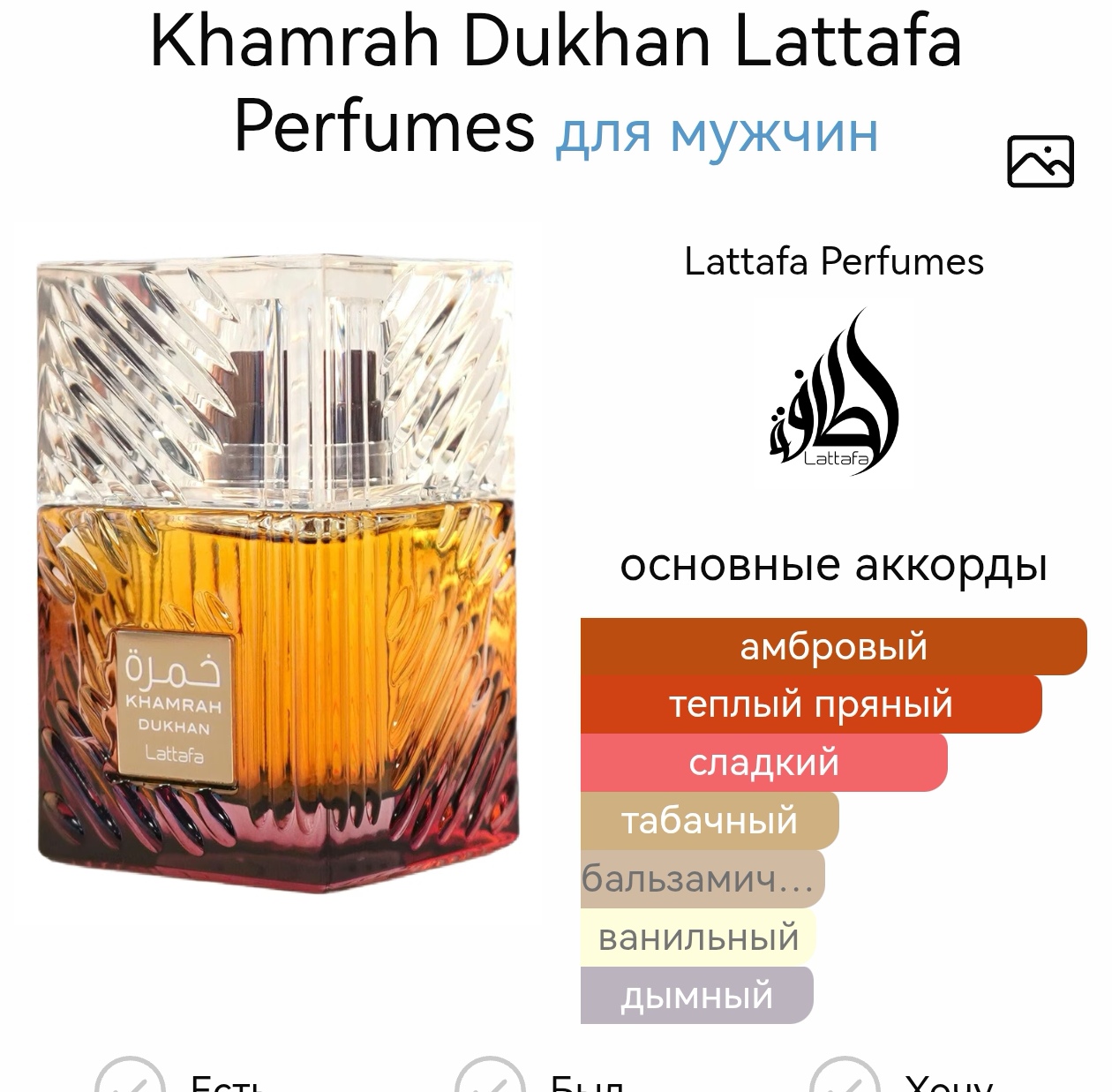Image resolution: width=1112 pixels, height=1092 pixels.
Task: Open the Lattafa Perfumes brand page
Action: coord(833,262)
